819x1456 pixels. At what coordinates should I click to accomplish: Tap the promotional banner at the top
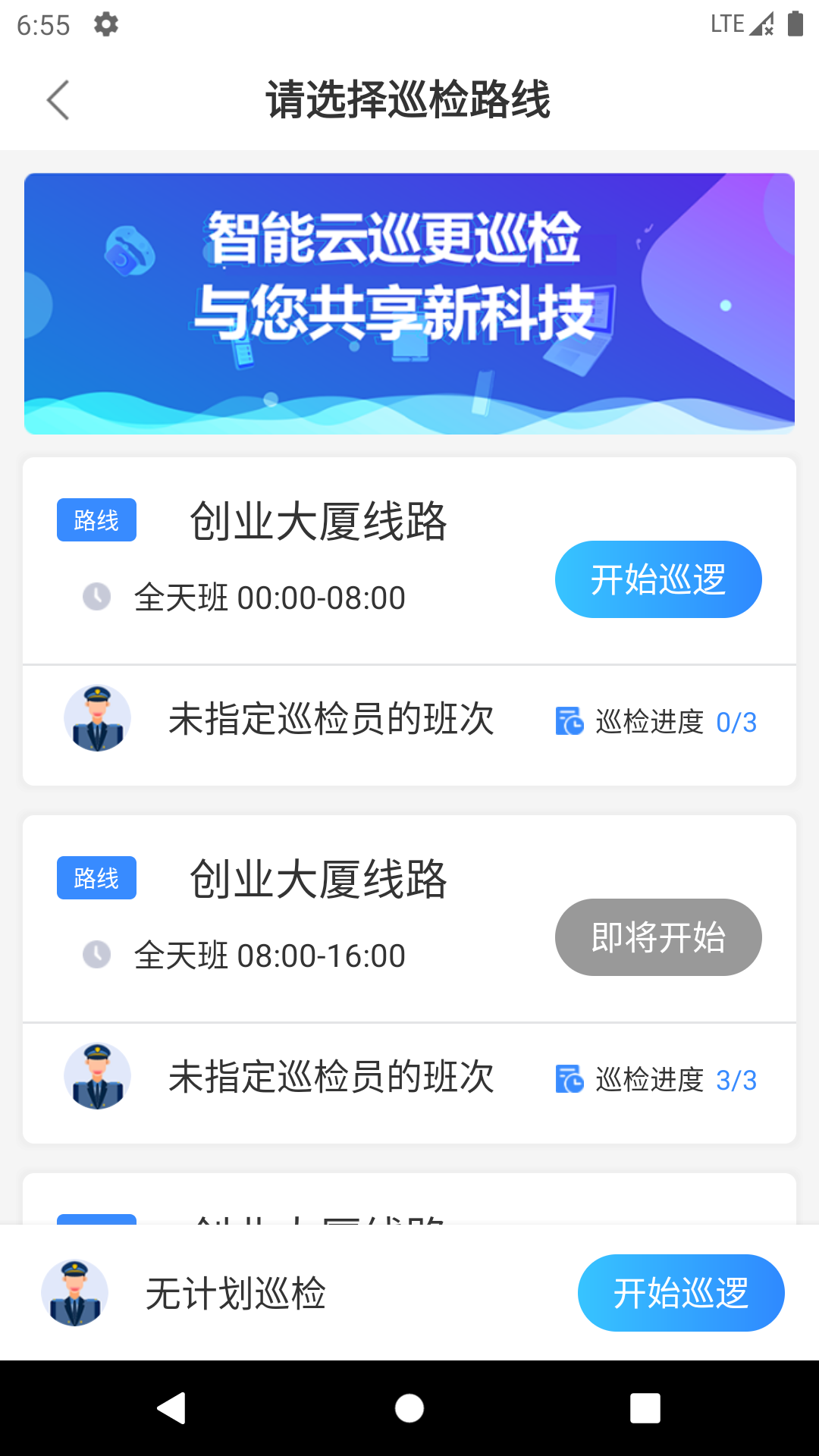(x=409, y=302)
